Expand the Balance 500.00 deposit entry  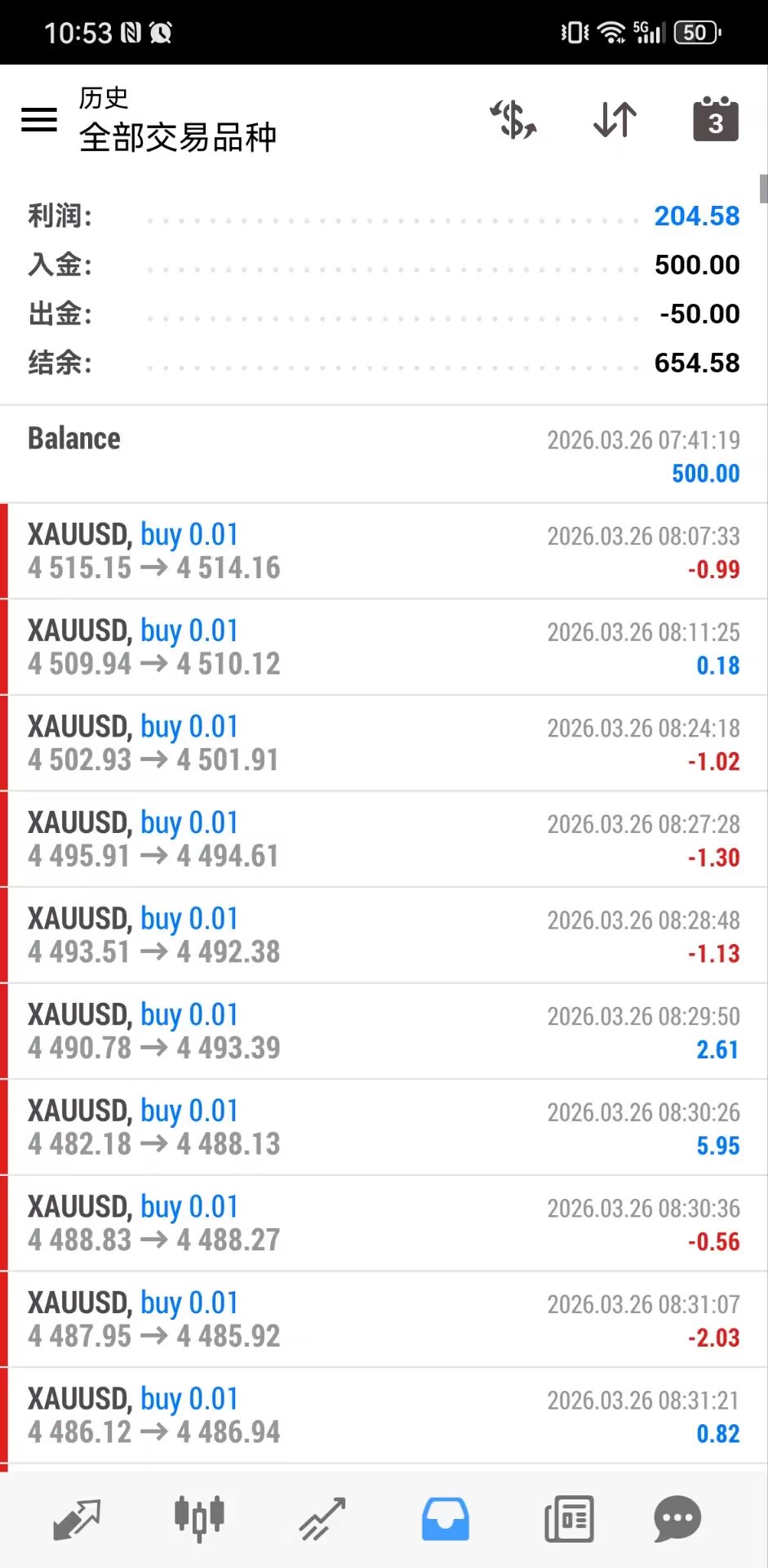[384, 455]
